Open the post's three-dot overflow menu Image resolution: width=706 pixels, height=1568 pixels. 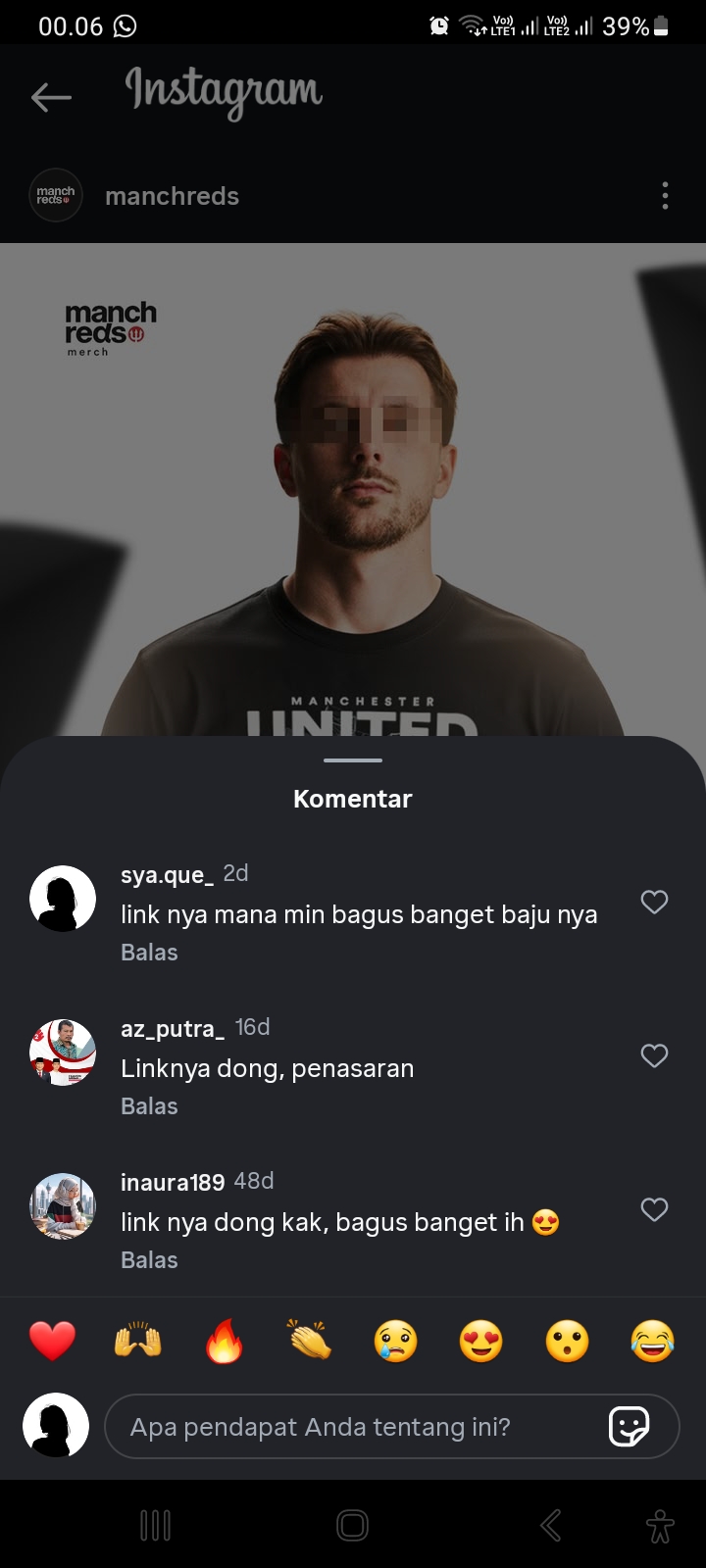pyautogui.click(x=665, y=196)
